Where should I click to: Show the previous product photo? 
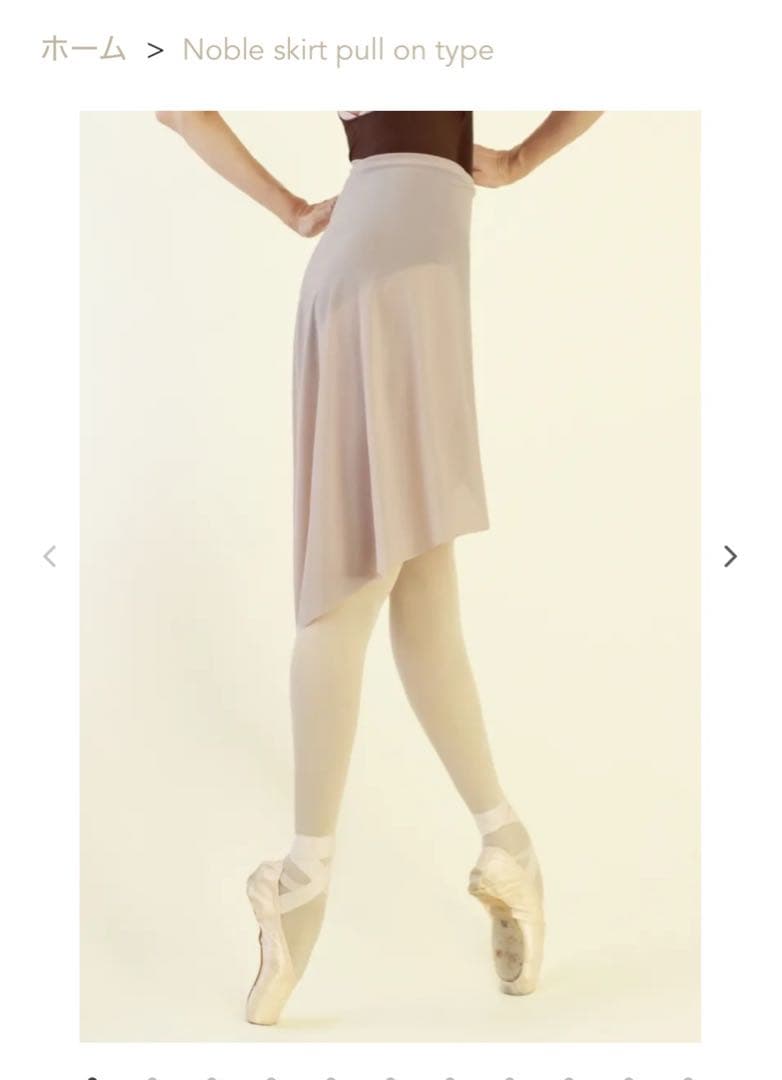pyautogui.click(x=50, y=556)
